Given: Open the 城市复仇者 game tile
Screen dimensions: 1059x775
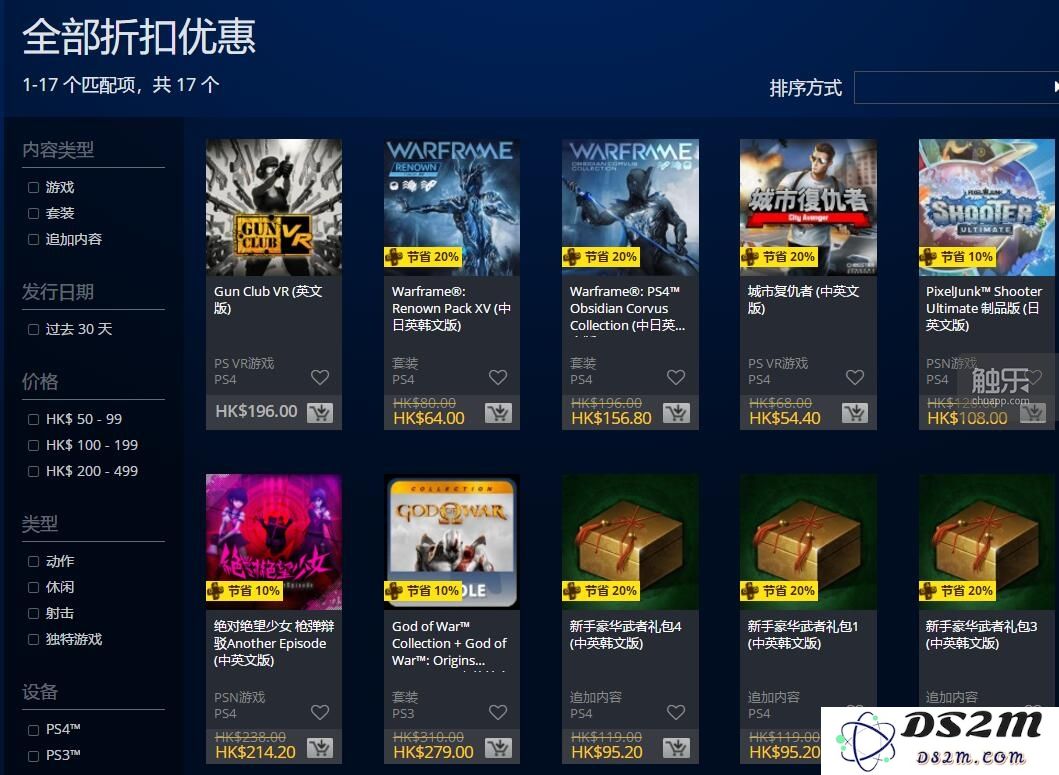Looking at the screenshot, I should pos(808,207).
